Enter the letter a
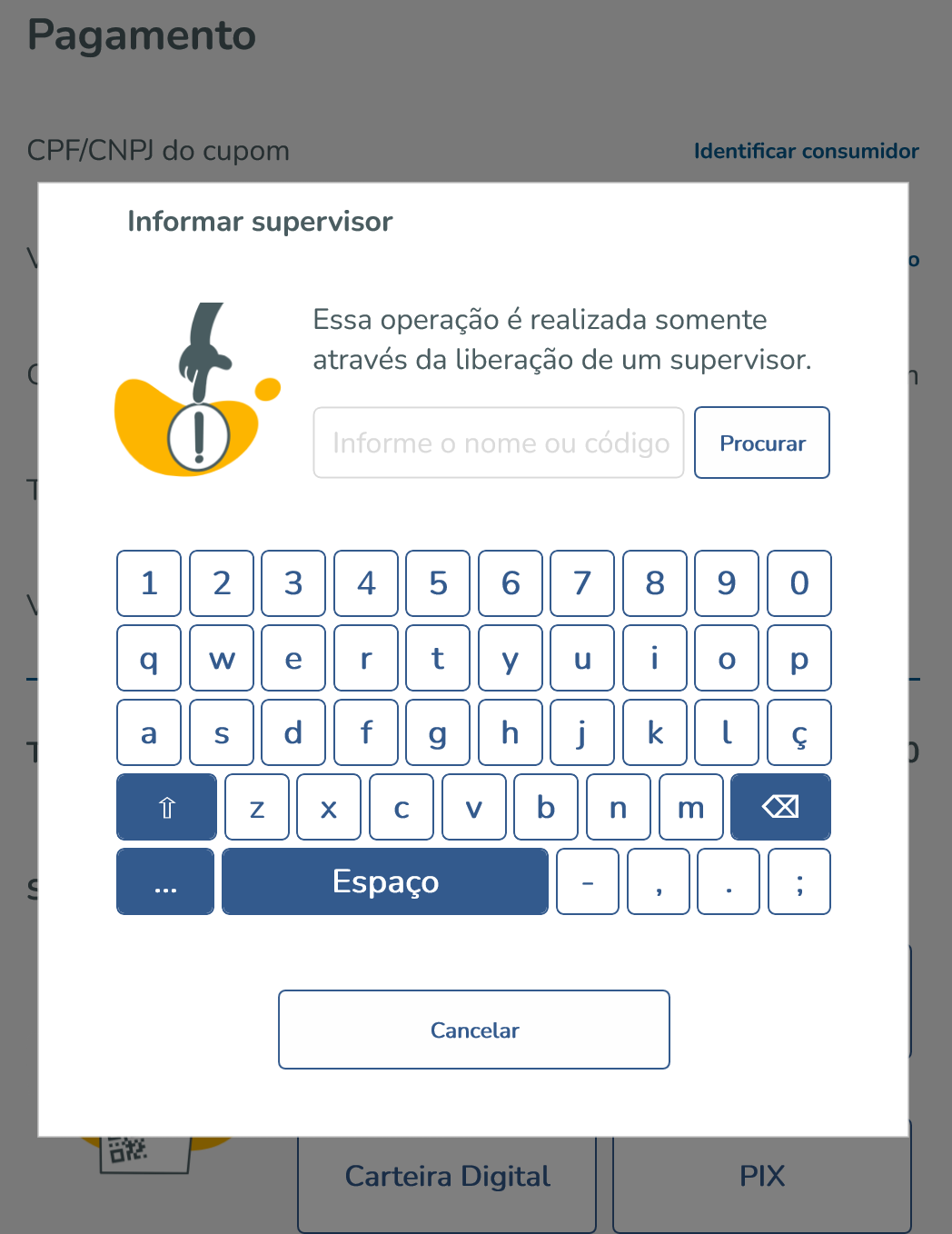This screenshot has width=952, height=1234. point(149,732)
